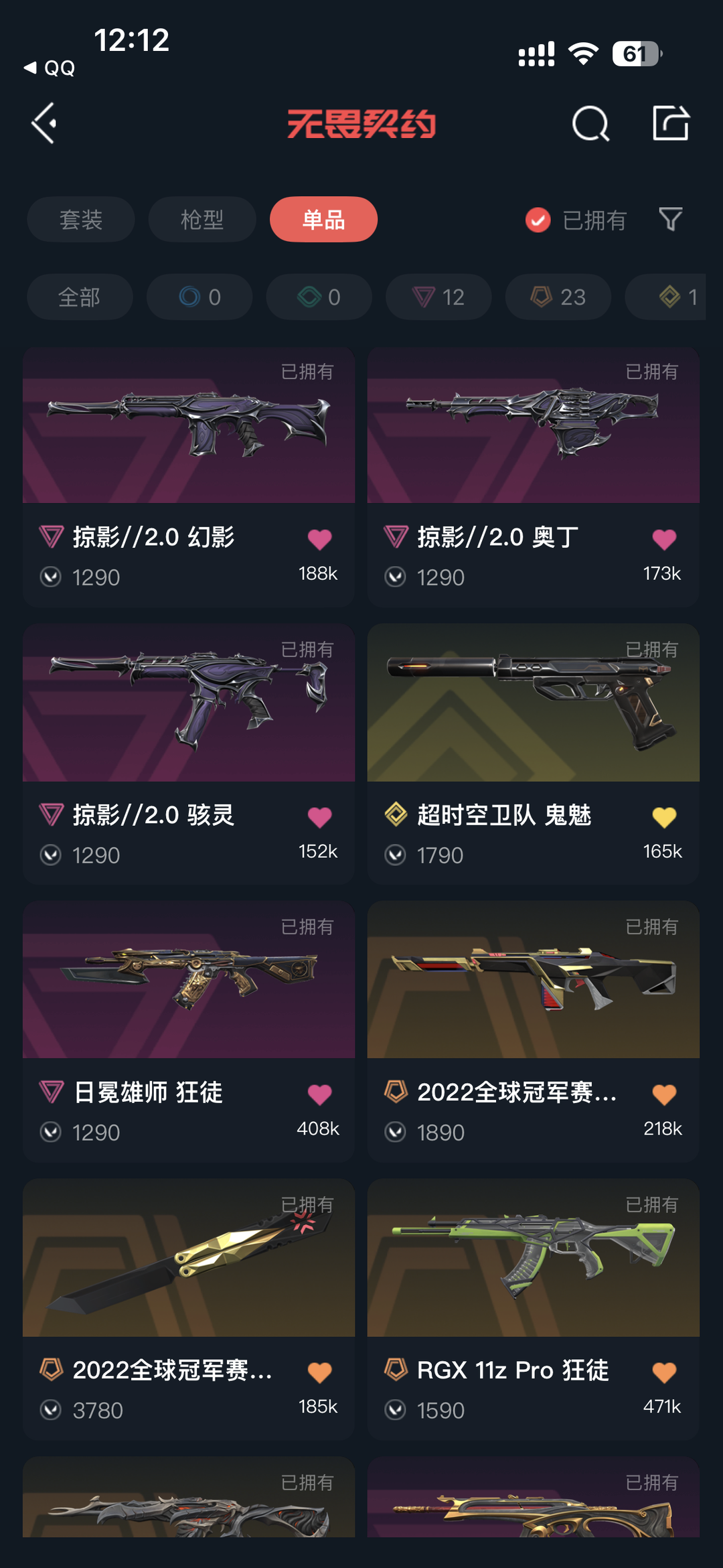This screenshot has height=1568, width=723.
Task: Open the filter funnel icon
Action: tap(670, 219)
